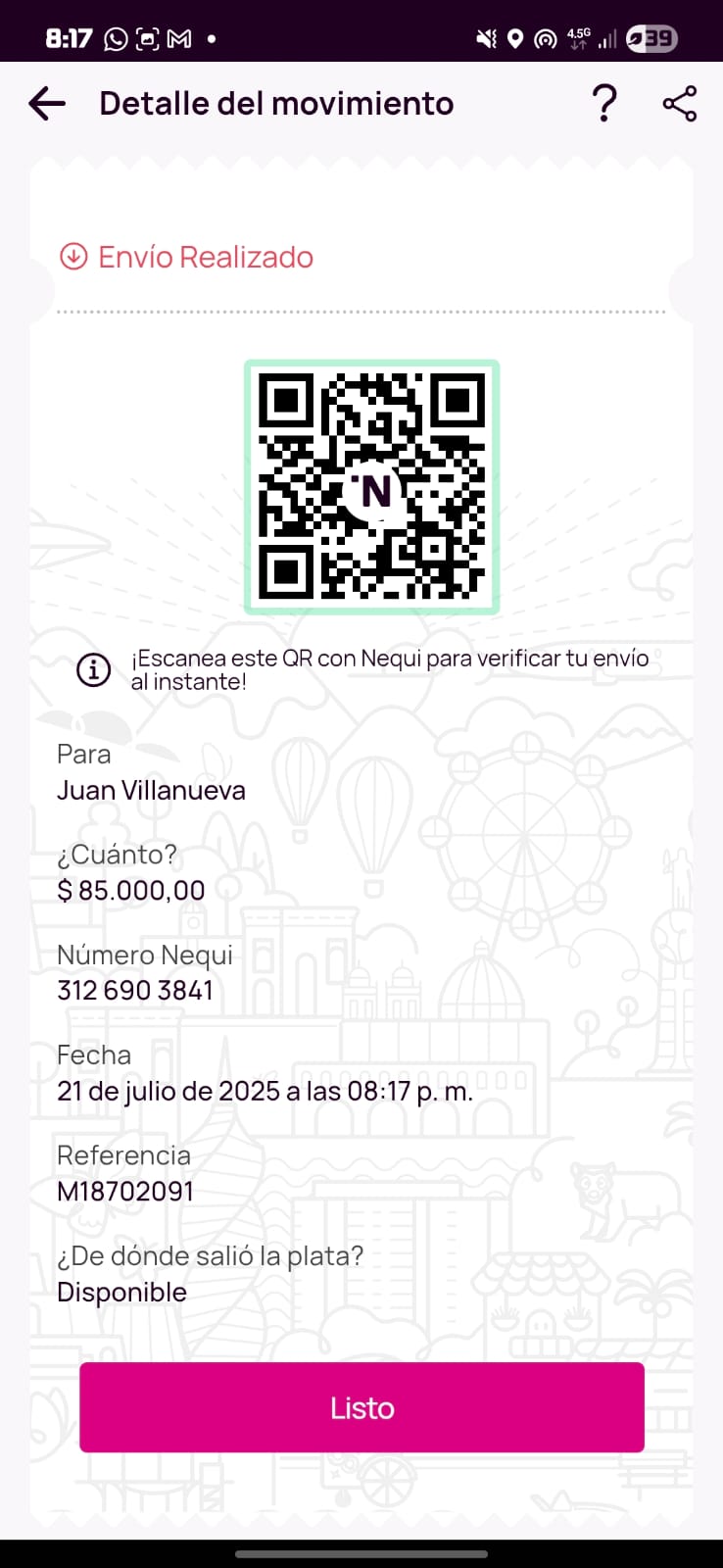Tap the Listo button
Screen dimensions: 723x1568
(361, 1407)
